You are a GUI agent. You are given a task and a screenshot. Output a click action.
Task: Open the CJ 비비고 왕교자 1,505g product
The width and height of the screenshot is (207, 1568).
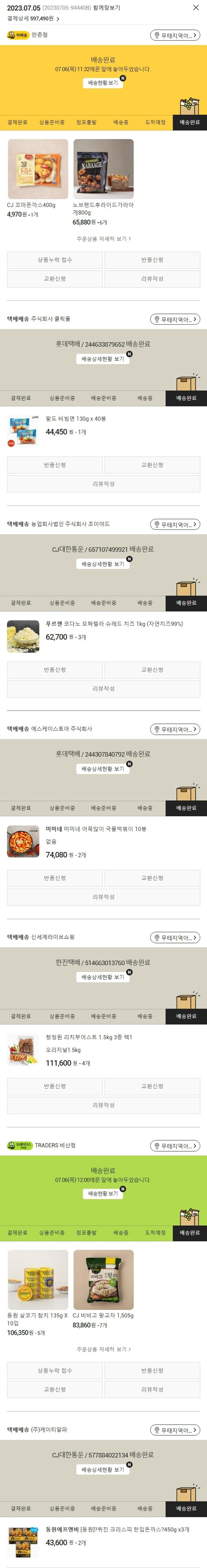[103, 1280]
